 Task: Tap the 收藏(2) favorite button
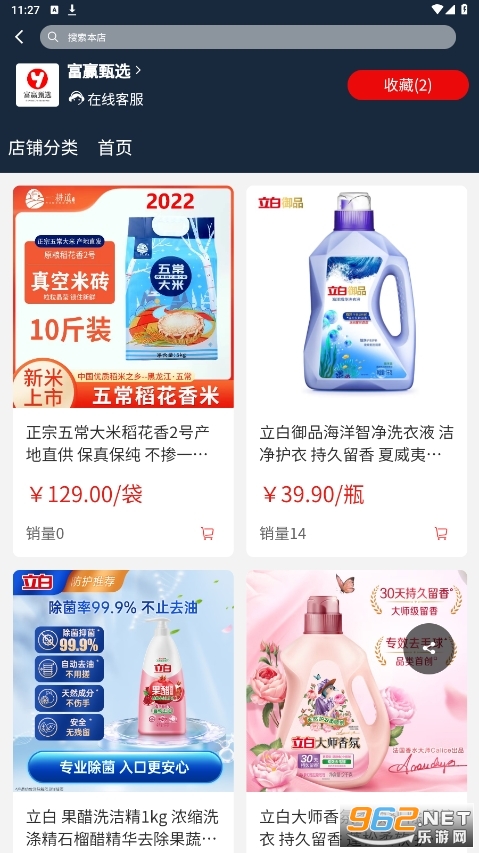(x=408, y=85)
